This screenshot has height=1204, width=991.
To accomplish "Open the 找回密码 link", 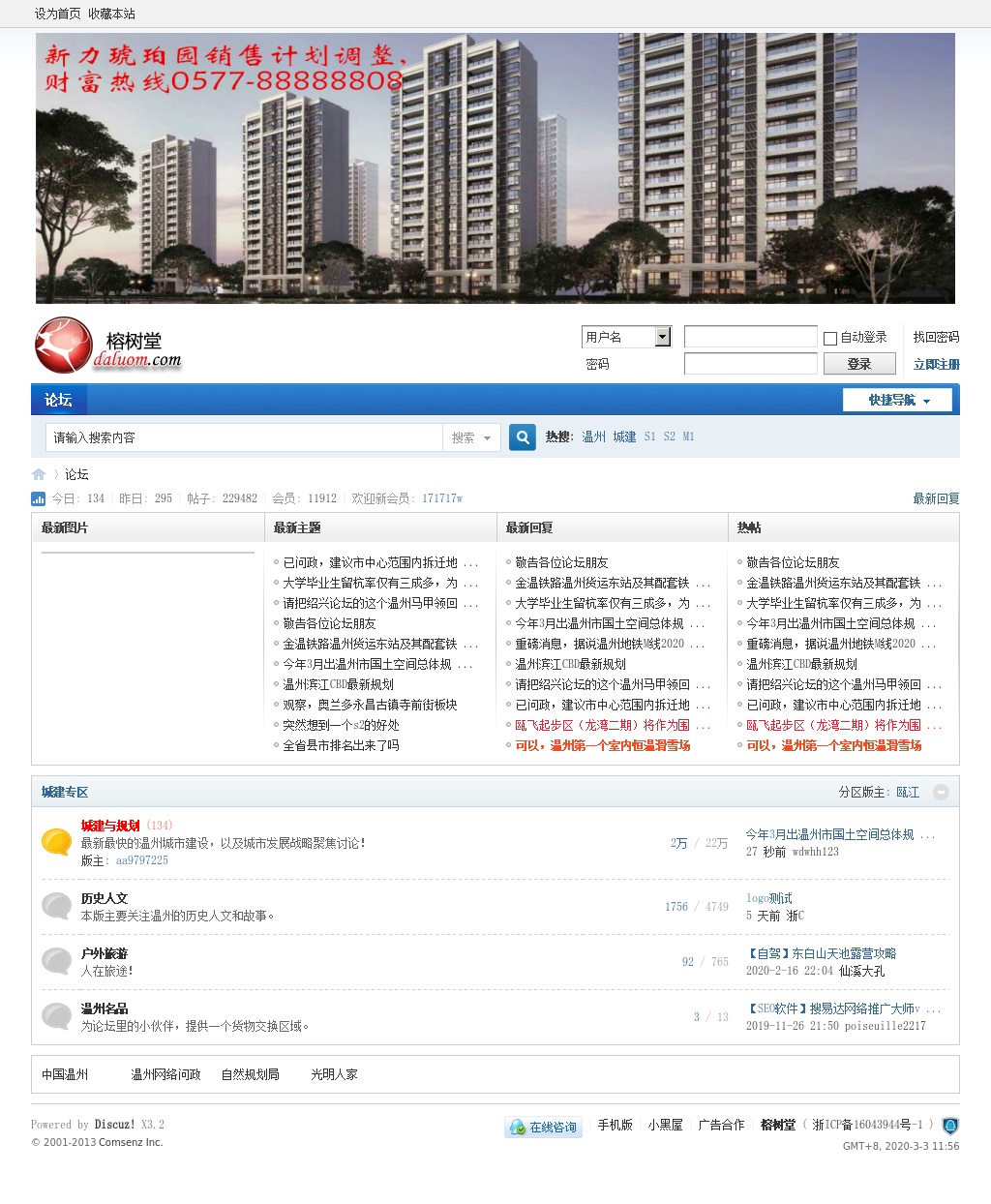I will pos(936,337).
